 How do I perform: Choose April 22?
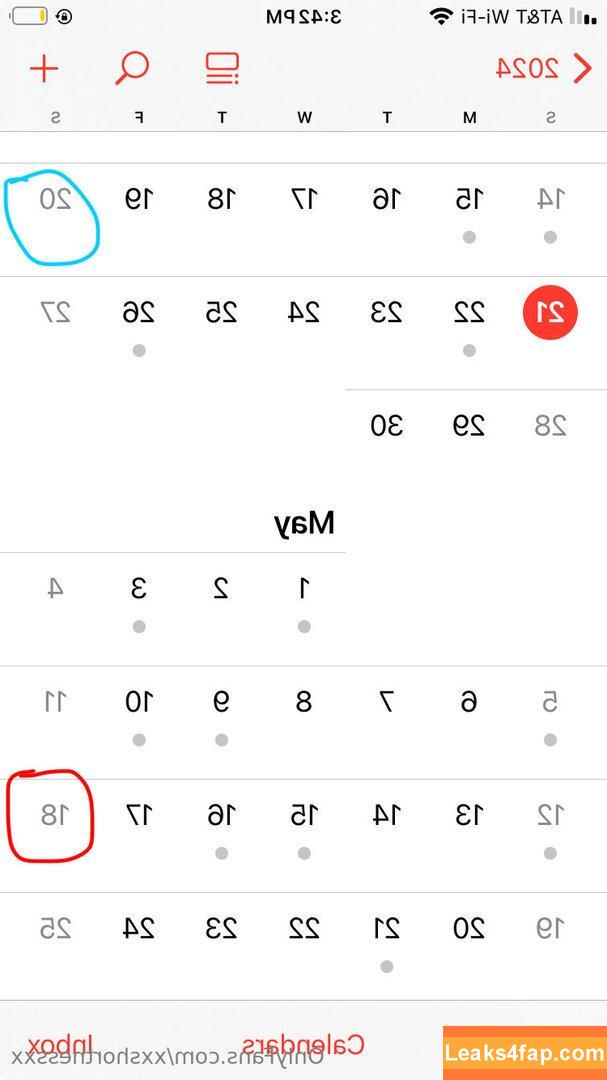coord(469,312)
